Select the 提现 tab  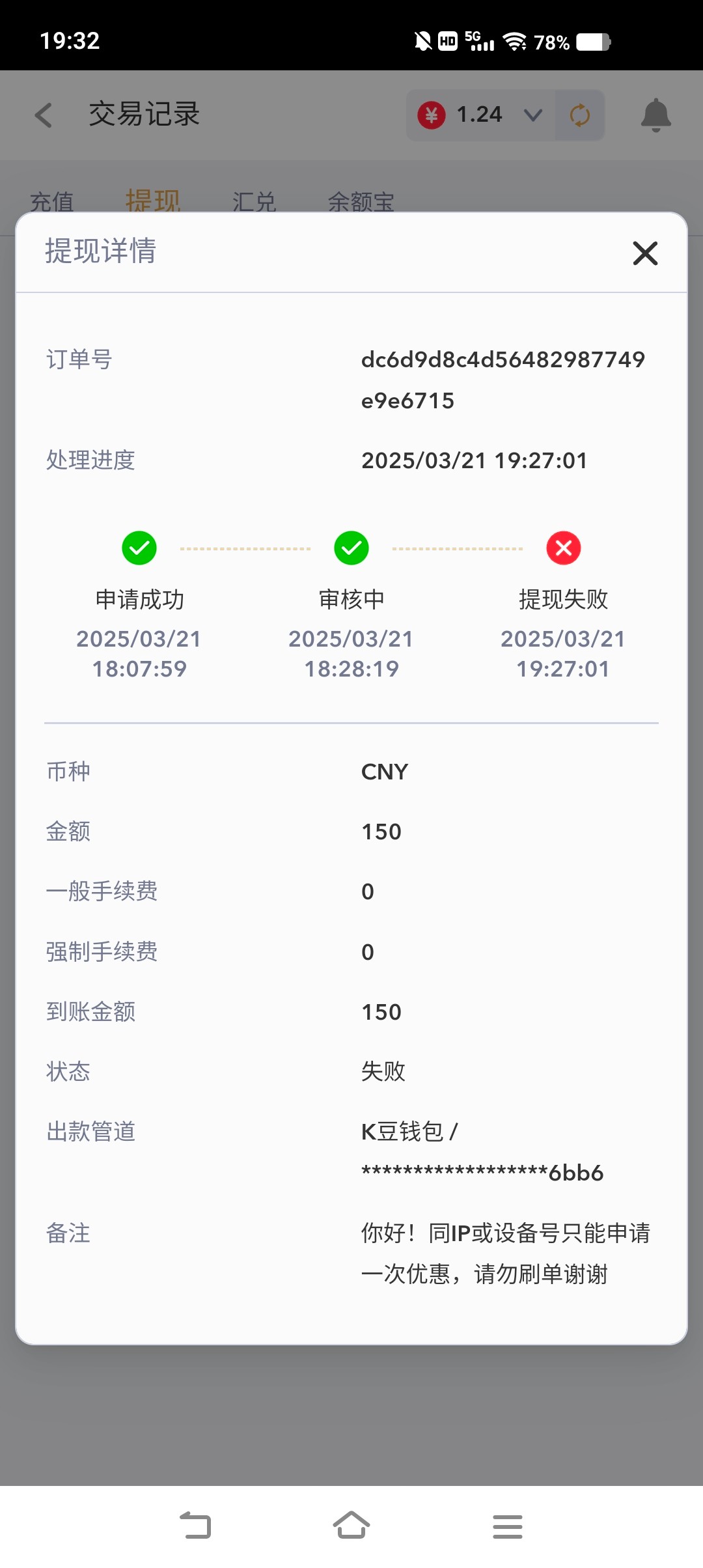[x=153, y=201]
